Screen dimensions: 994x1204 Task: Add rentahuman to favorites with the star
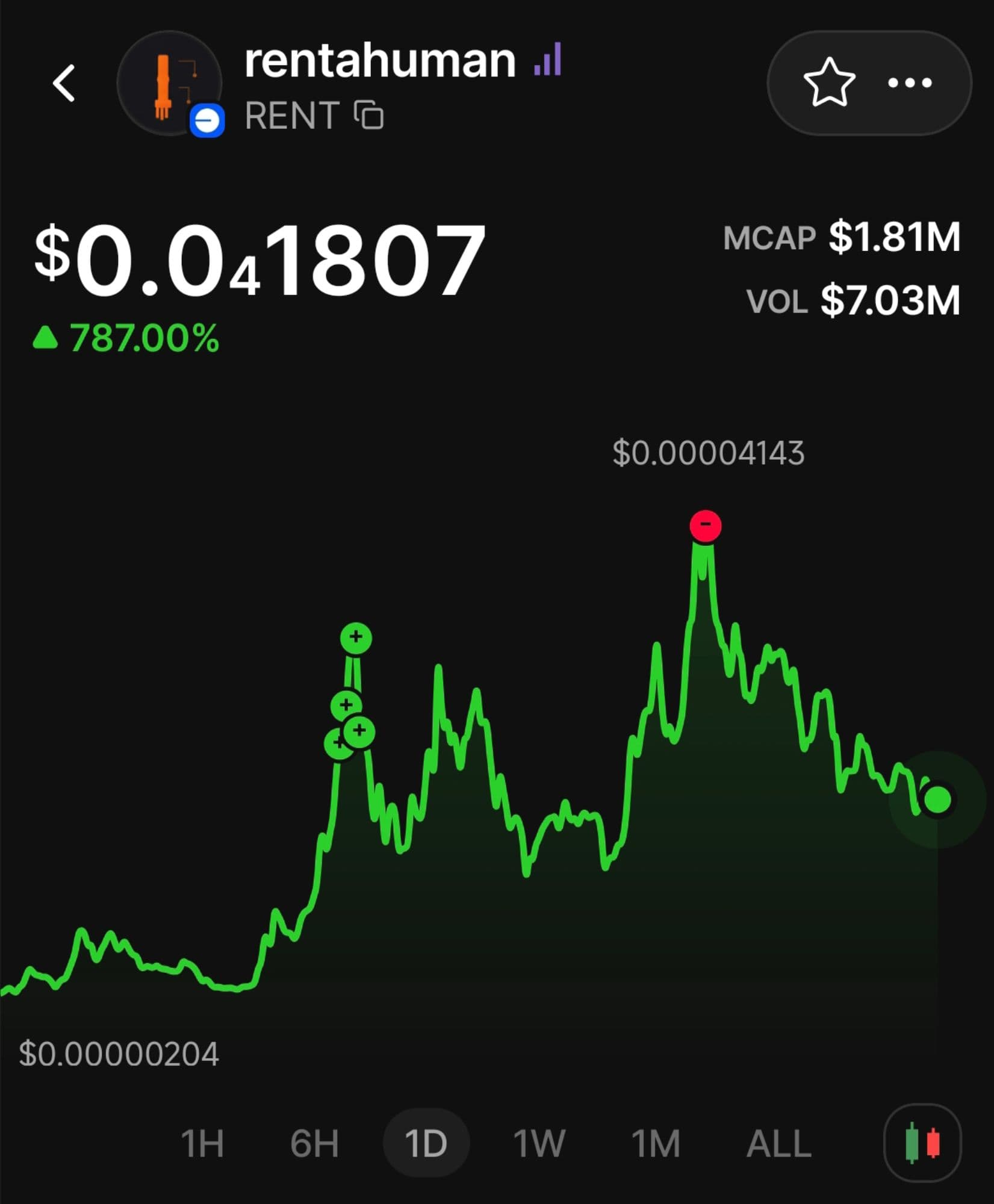(829, 82)
